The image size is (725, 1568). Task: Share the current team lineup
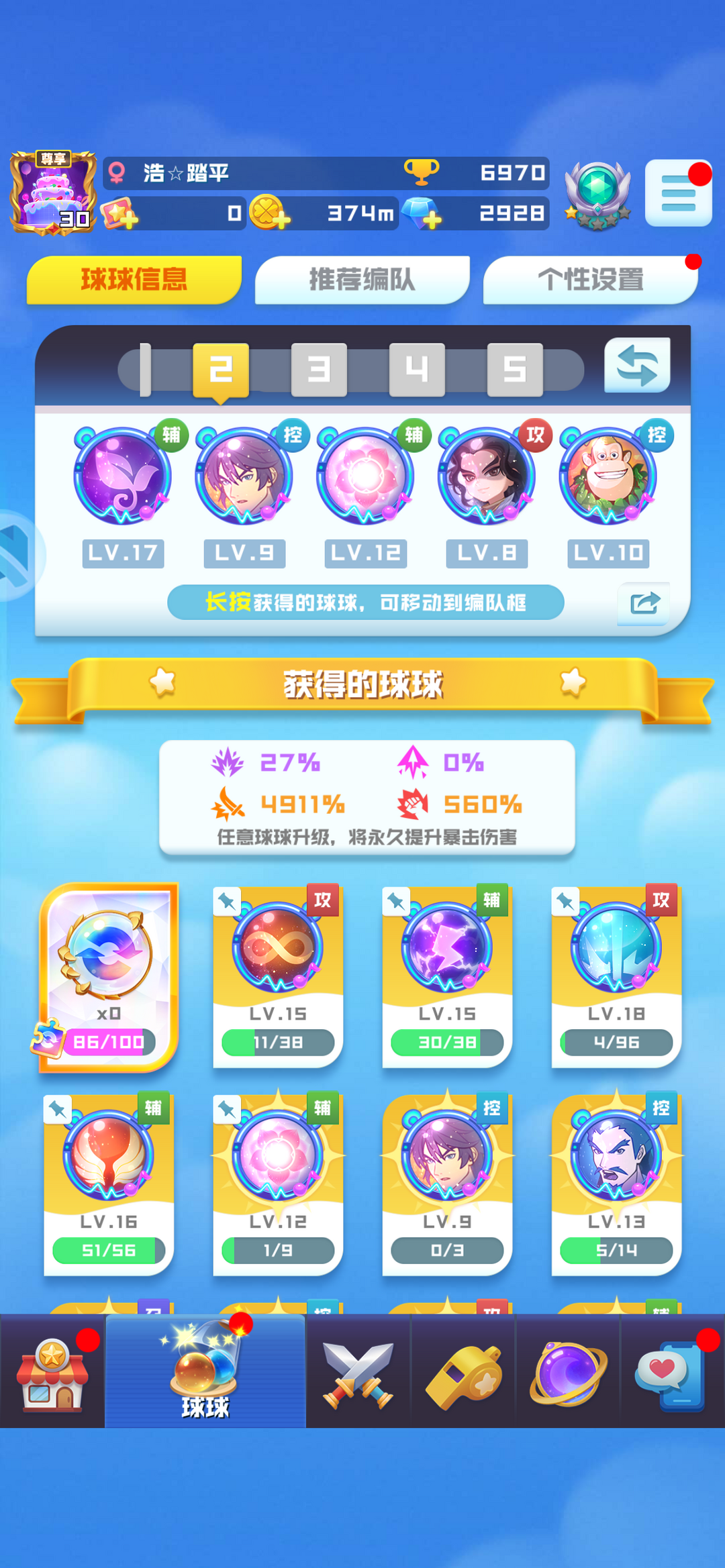644,603
